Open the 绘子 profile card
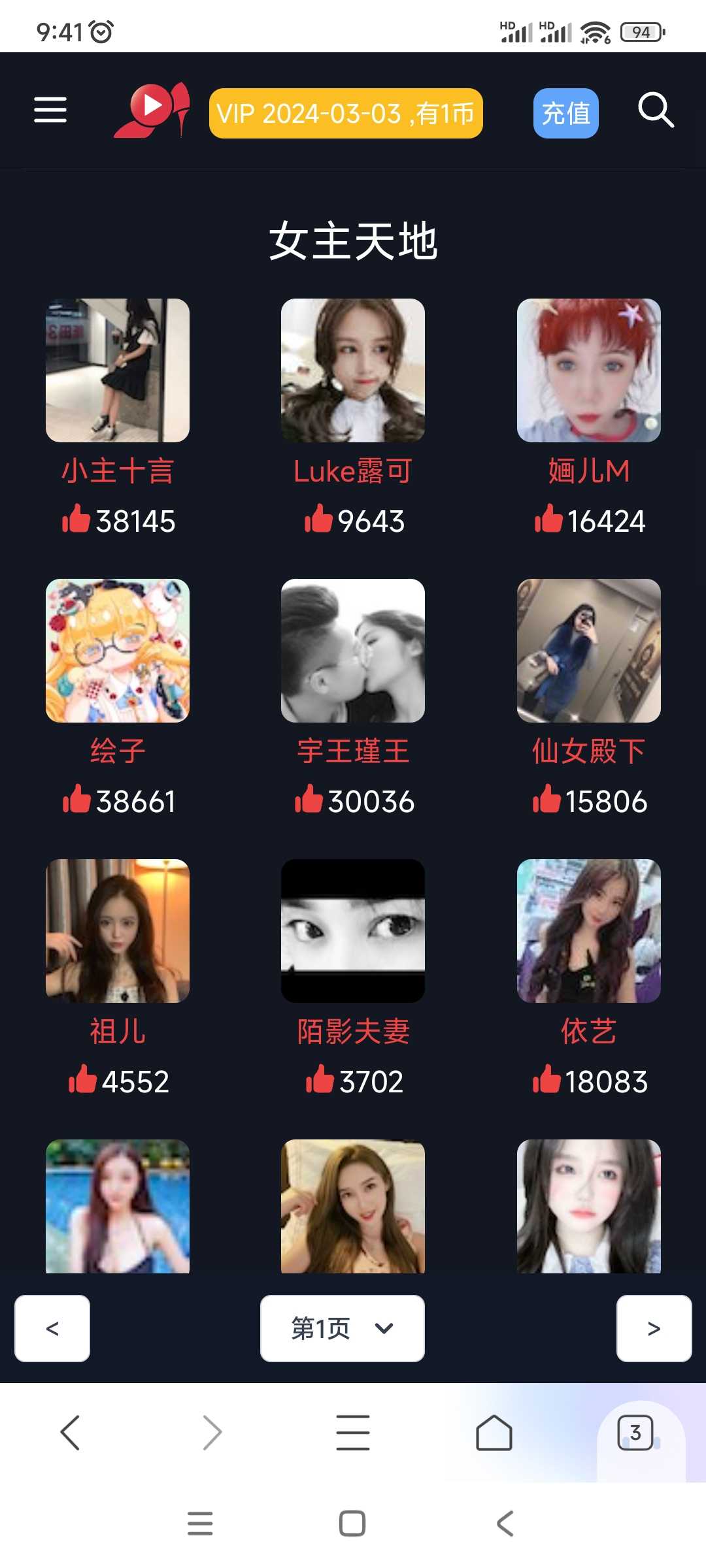The width and height of the screenshot is (706, 1568). point(118,651)
